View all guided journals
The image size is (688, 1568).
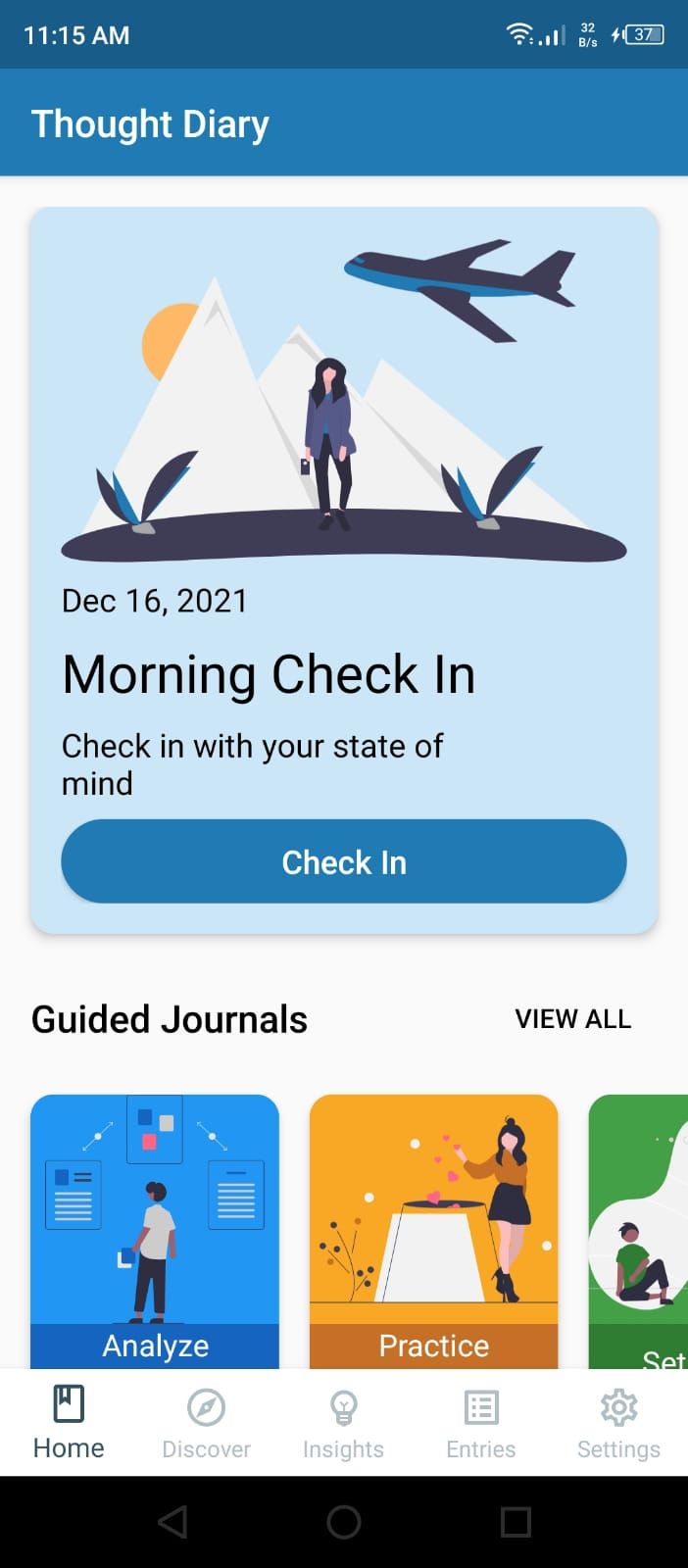(572, 1019)
